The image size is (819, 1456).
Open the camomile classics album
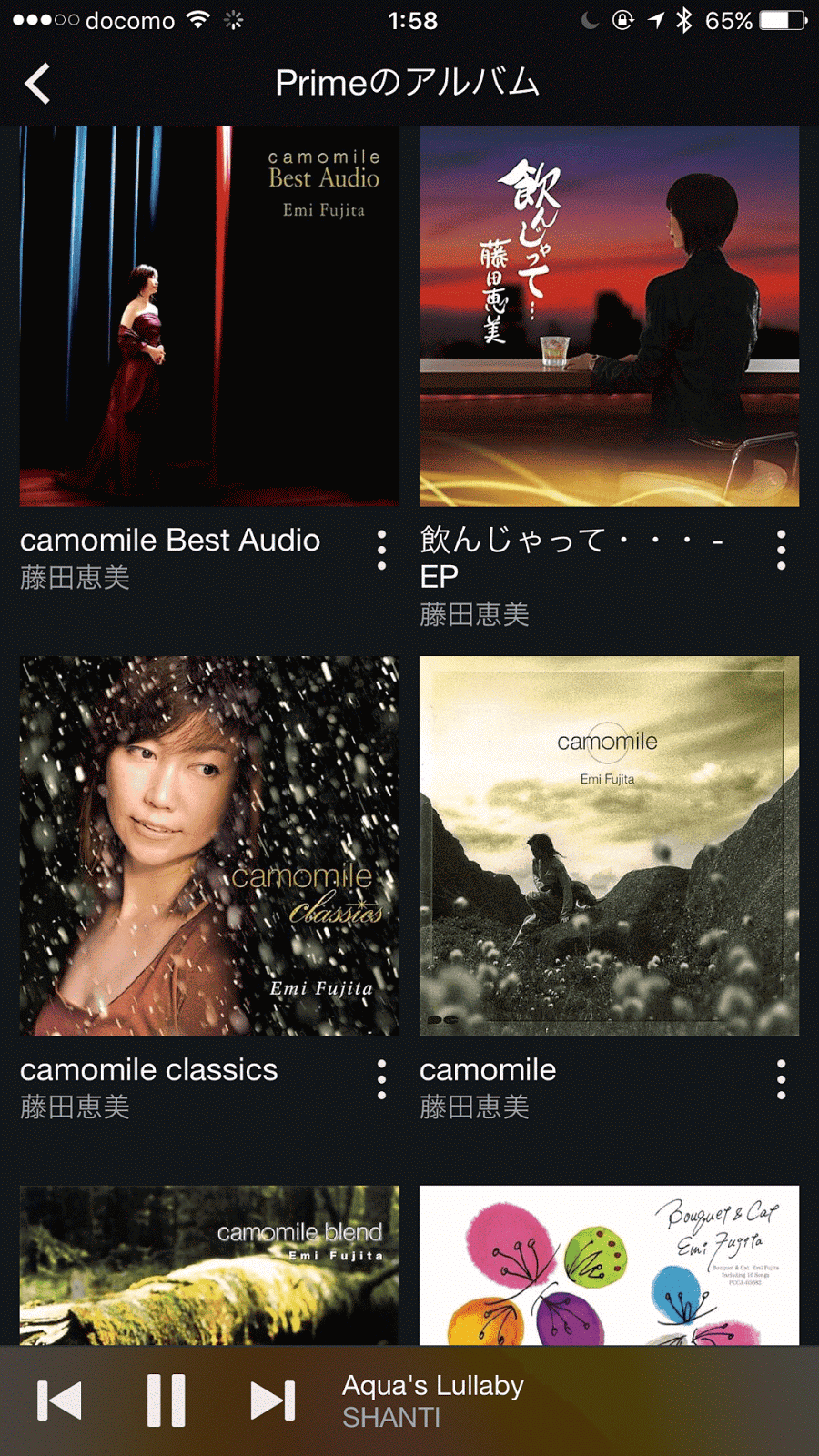(x=209, y=846)
